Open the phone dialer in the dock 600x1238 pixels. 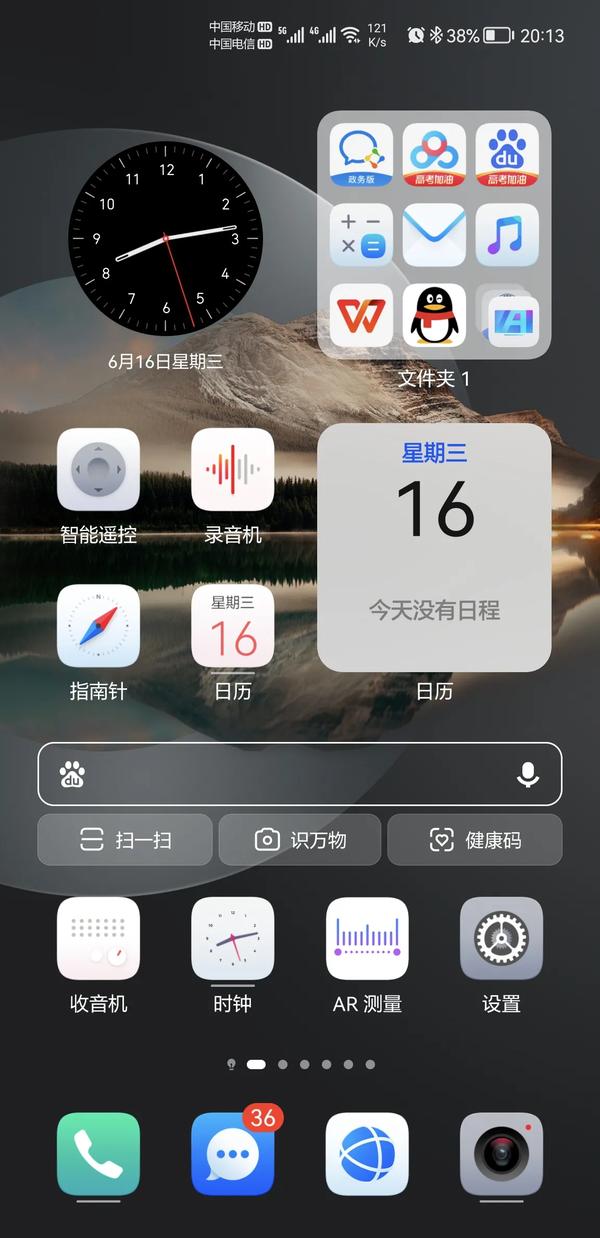pos(98,1154)
